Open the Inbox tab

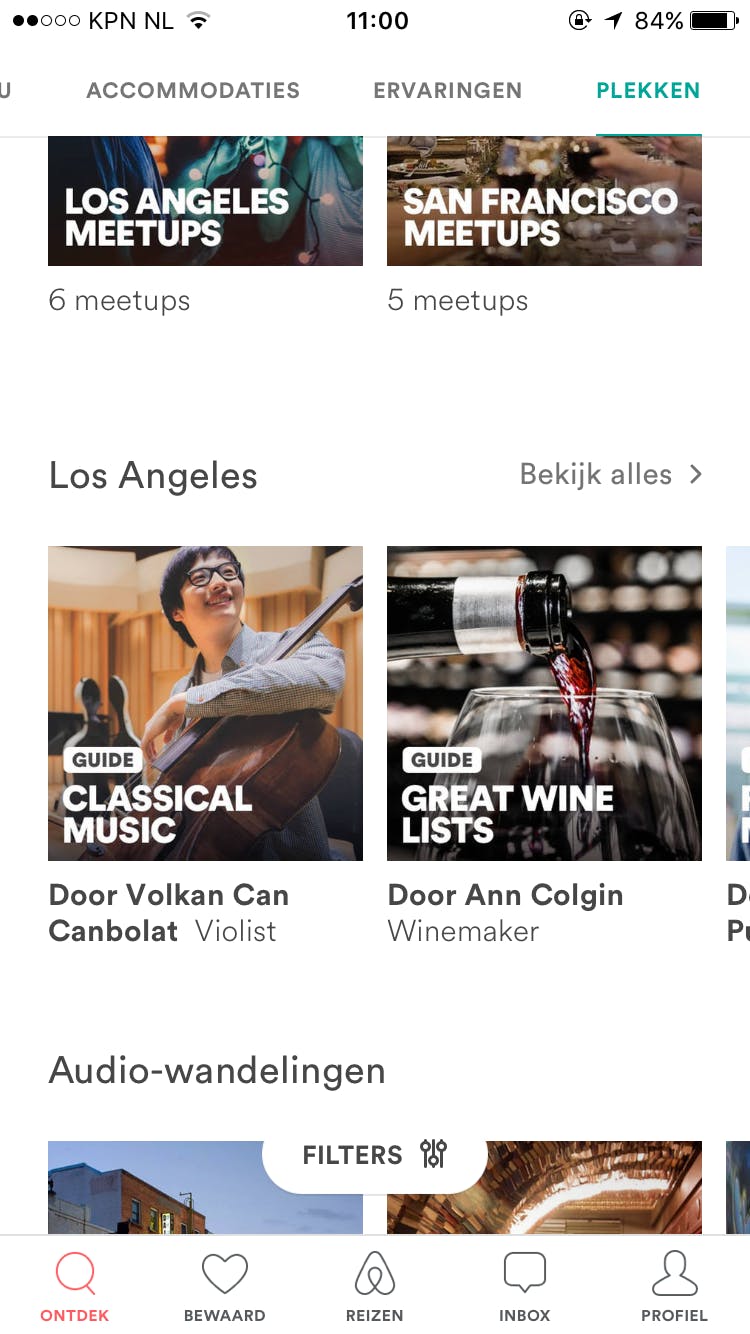525,1287
